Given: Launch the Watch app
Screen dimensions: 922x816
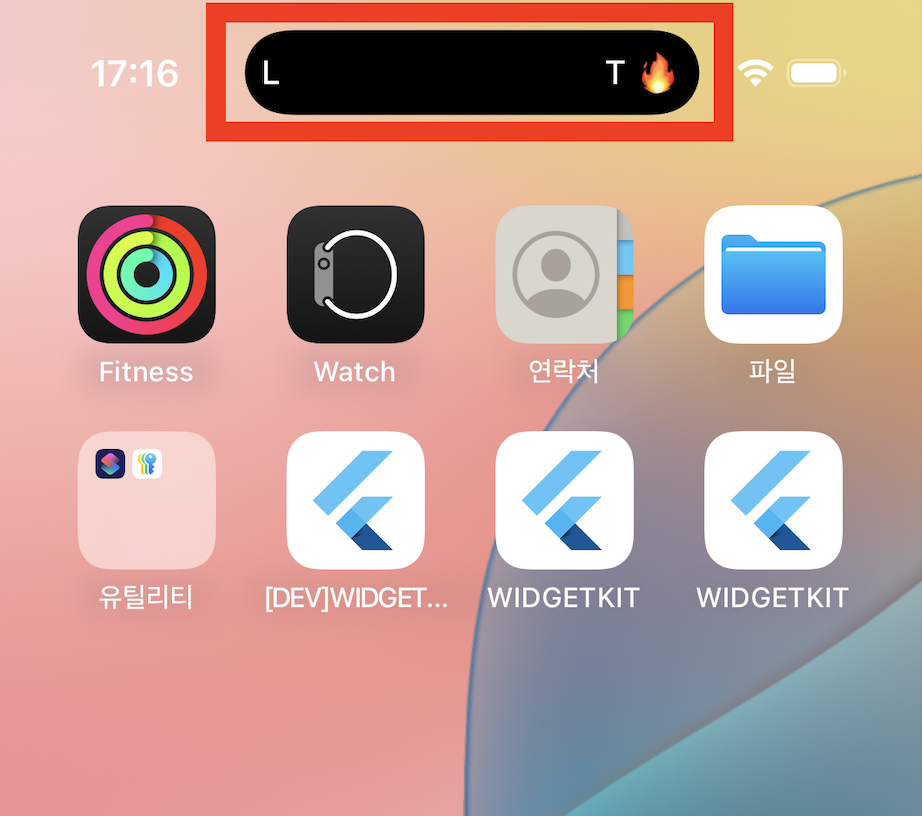Looking at the screenshot, I should (x=355, y=275).
